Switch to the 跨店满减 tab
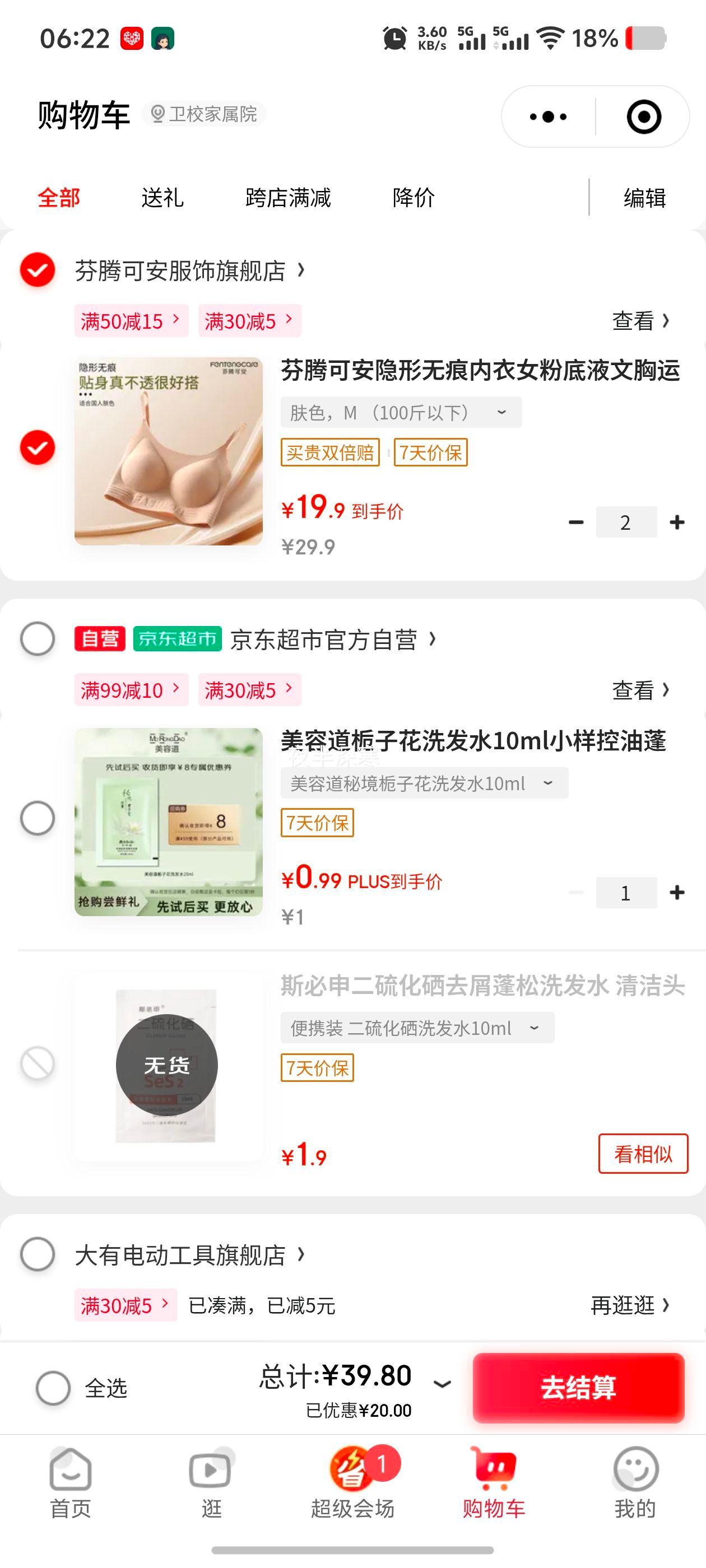This screenshot has width=706, height=1568. point(287,198)
